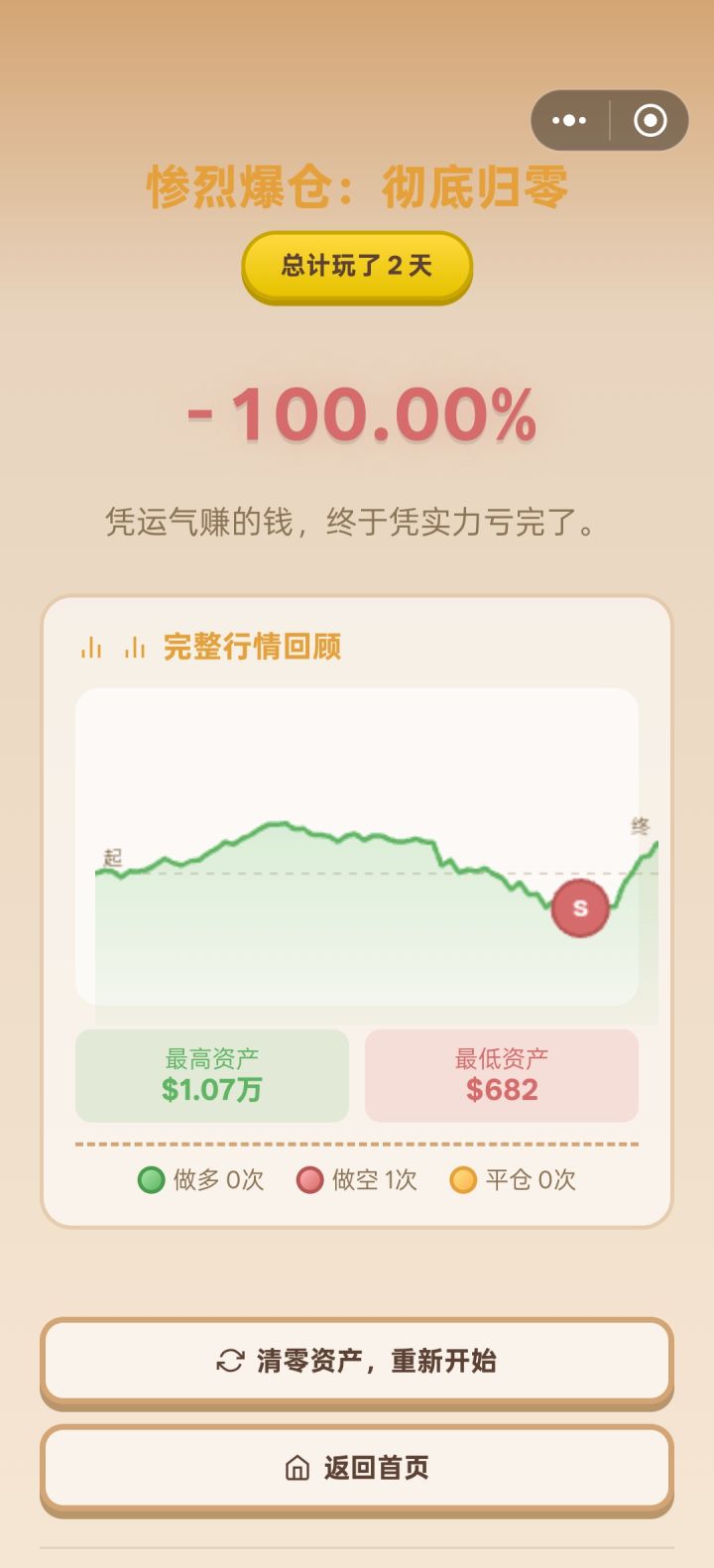Viewport: 714px width, 1568px height.
Task: Tap the red S short marker on chart
Action: pyautogui.click(x=580, y=907)
